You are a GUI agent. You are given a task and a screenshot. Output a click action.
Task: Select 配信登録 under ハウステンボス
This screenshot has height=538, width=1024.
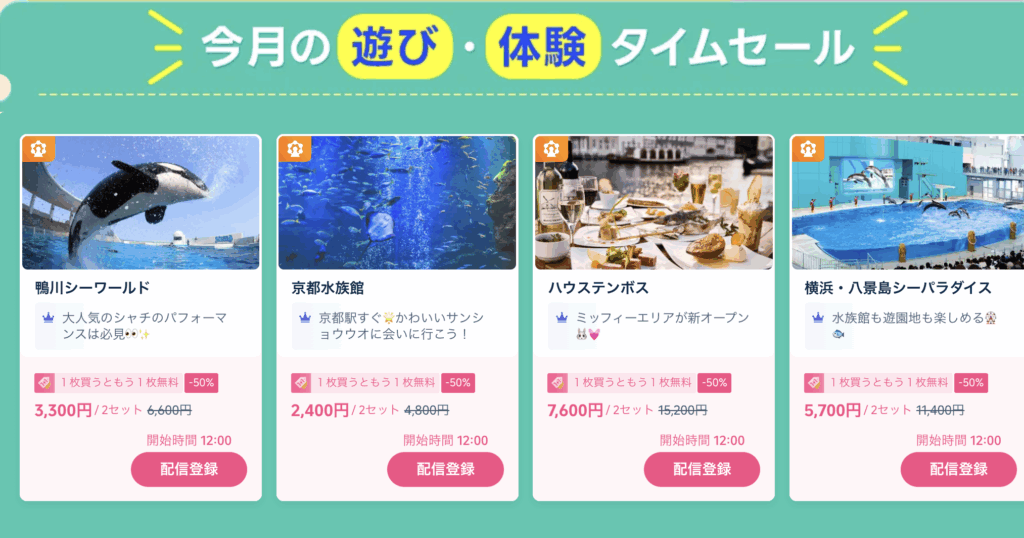(702, 469)
